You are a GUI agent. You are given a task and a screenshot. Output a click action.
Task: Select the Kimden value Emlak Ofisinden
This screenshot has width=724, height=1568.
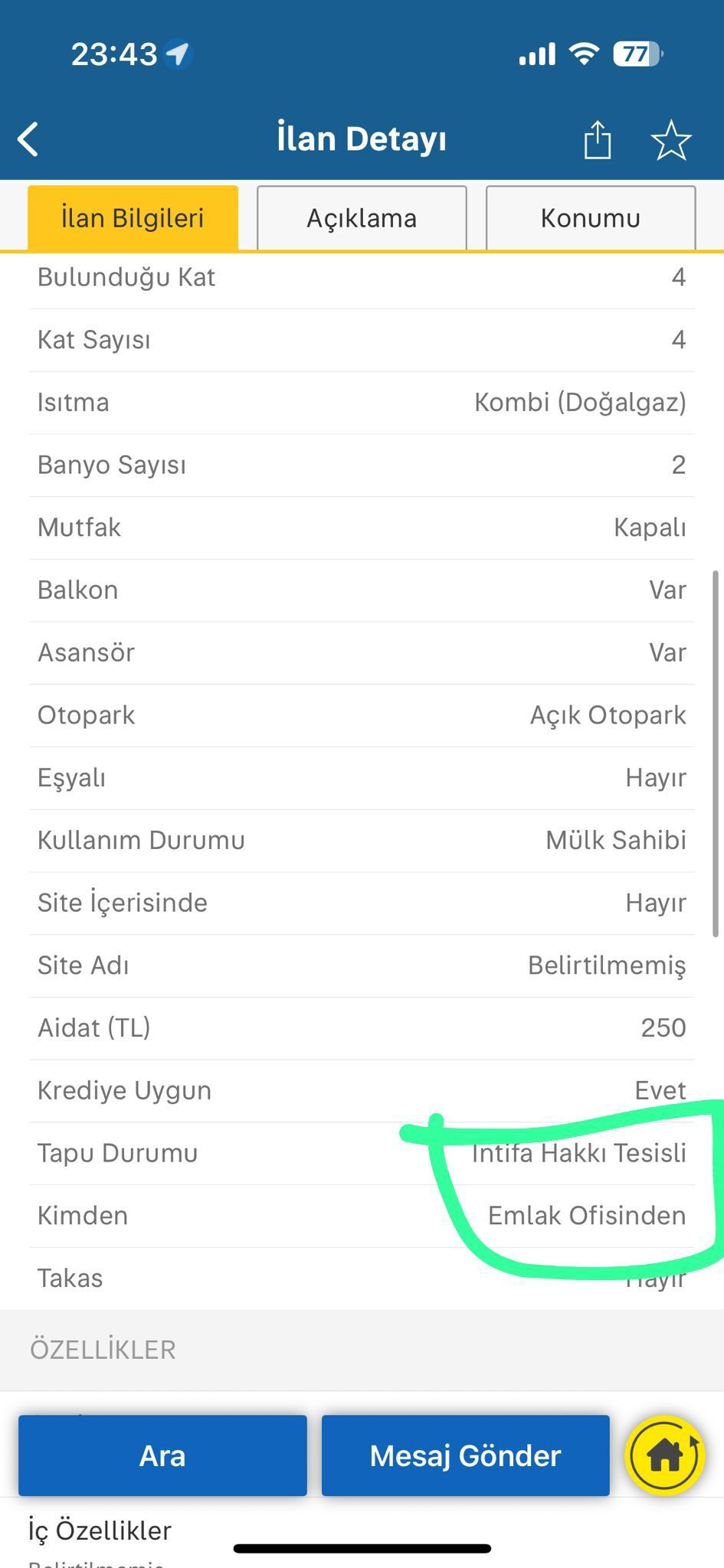click(587, 1215)
